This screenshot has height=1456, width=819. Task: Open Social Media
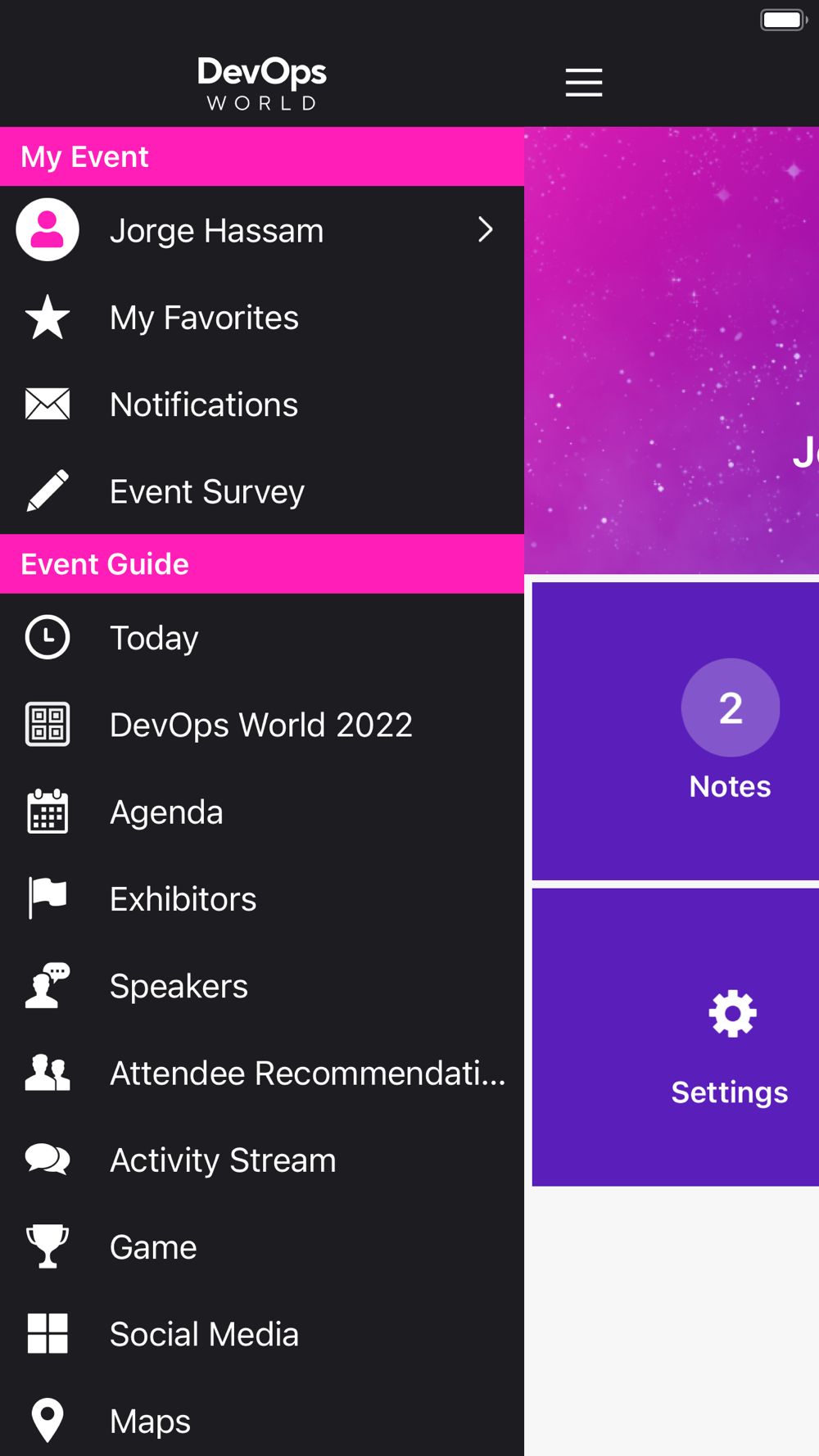coord(262,1334)
